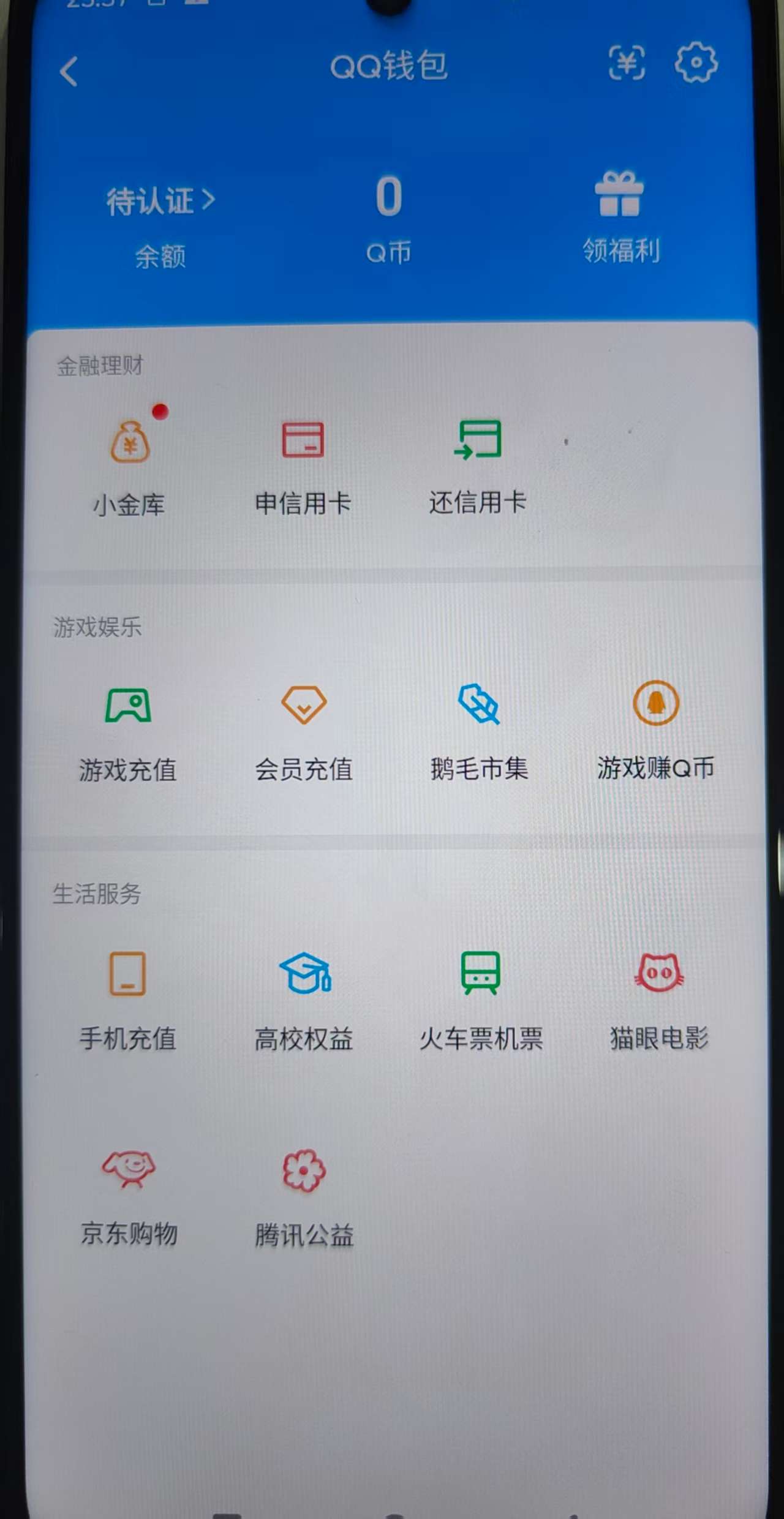Image resolution: width=784 pixels, height=1519 pixels.
Task: Open the 还信用卡 repayment icon
Action: (x=479, y=440)
